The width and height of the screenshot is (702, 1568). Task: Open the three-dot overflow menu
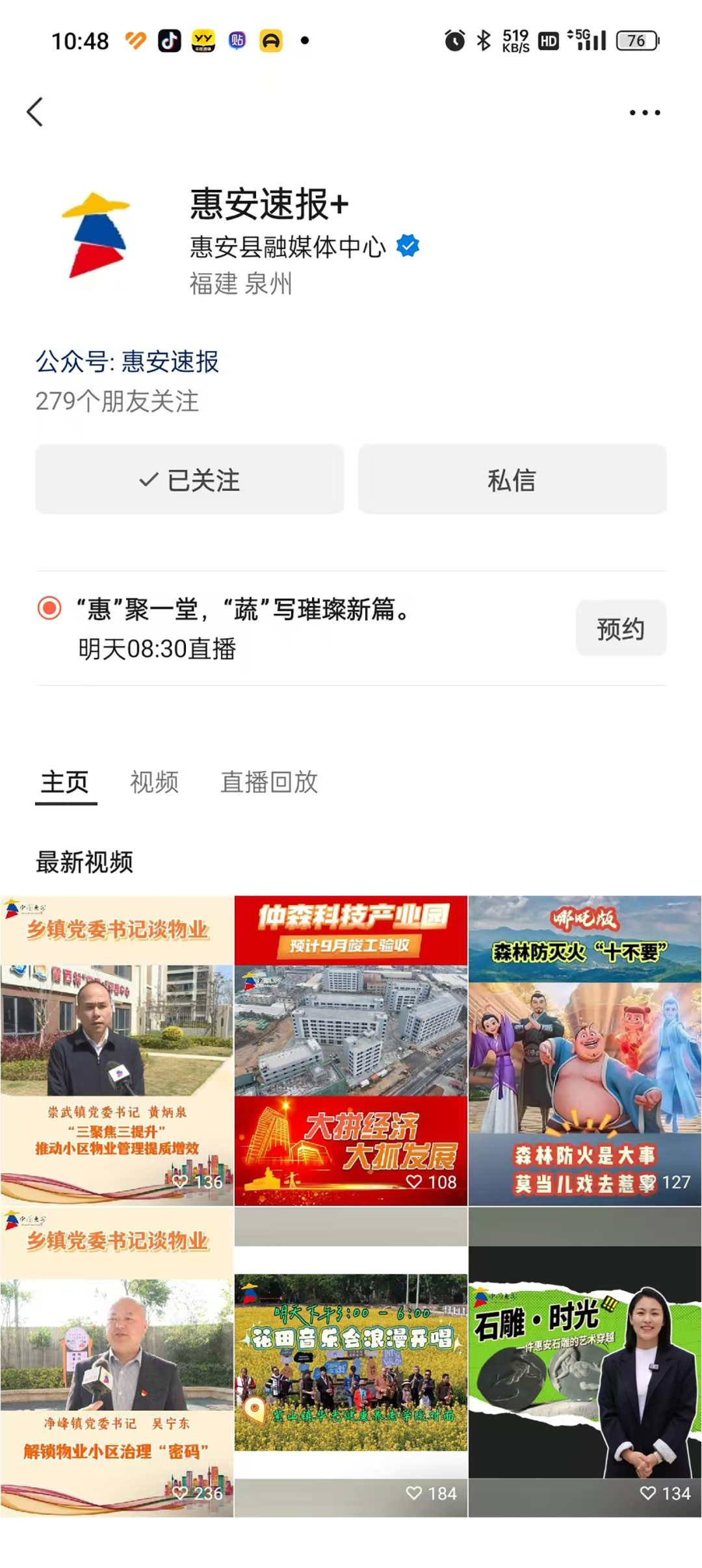(644, 112)
